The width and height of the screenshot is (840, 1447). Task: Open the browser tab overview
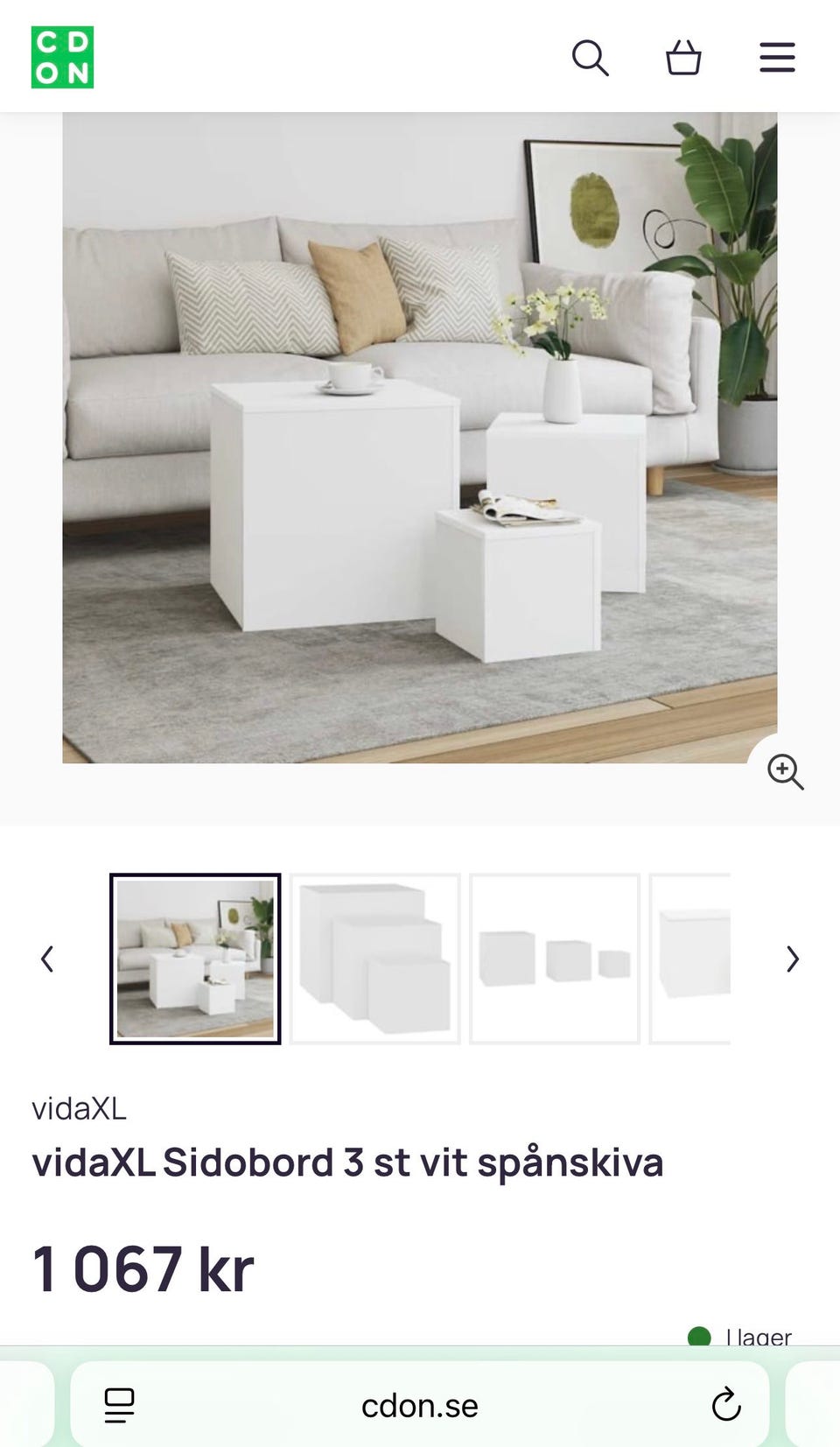118,1405
